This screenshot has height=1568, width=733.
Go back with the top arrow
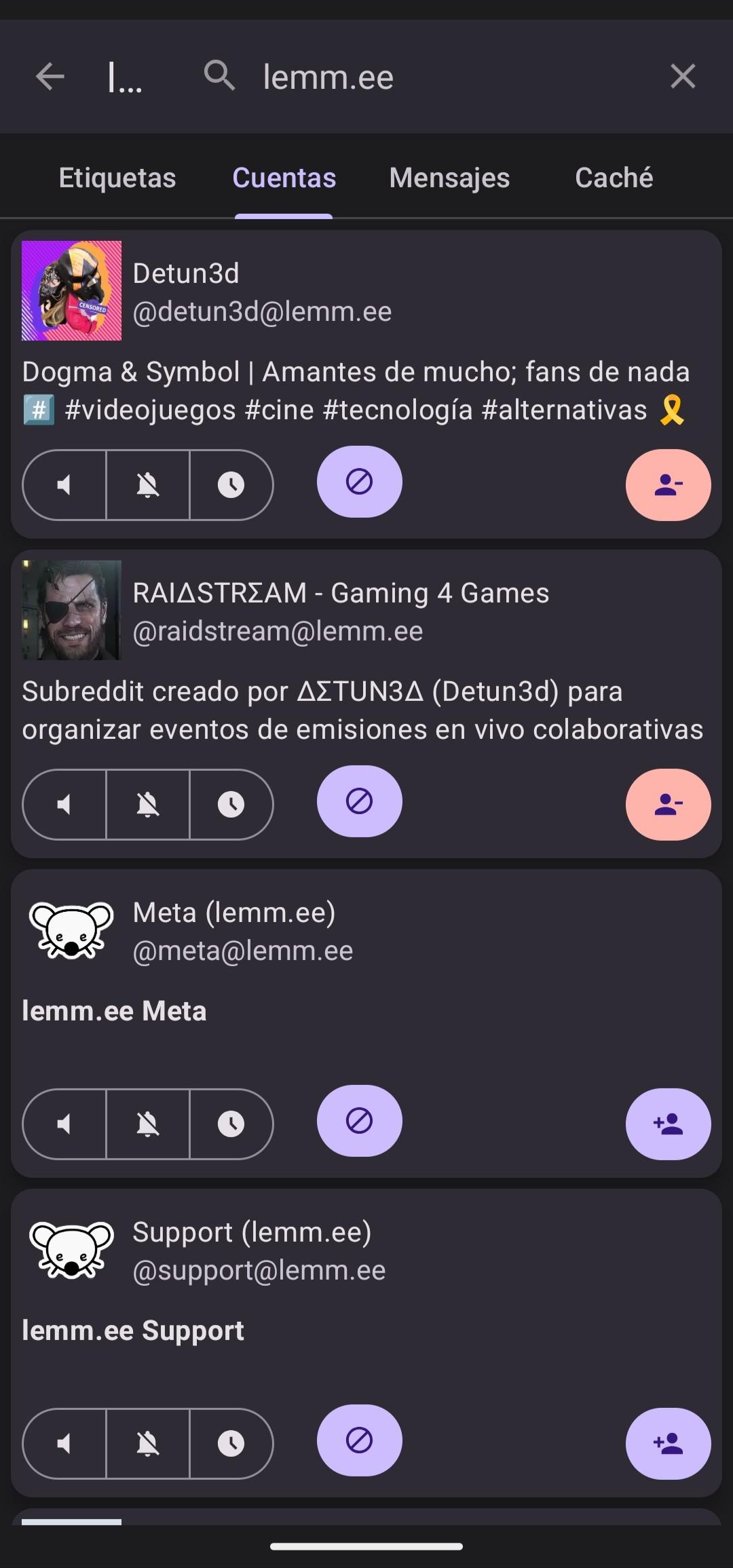(x=50, y=77)
